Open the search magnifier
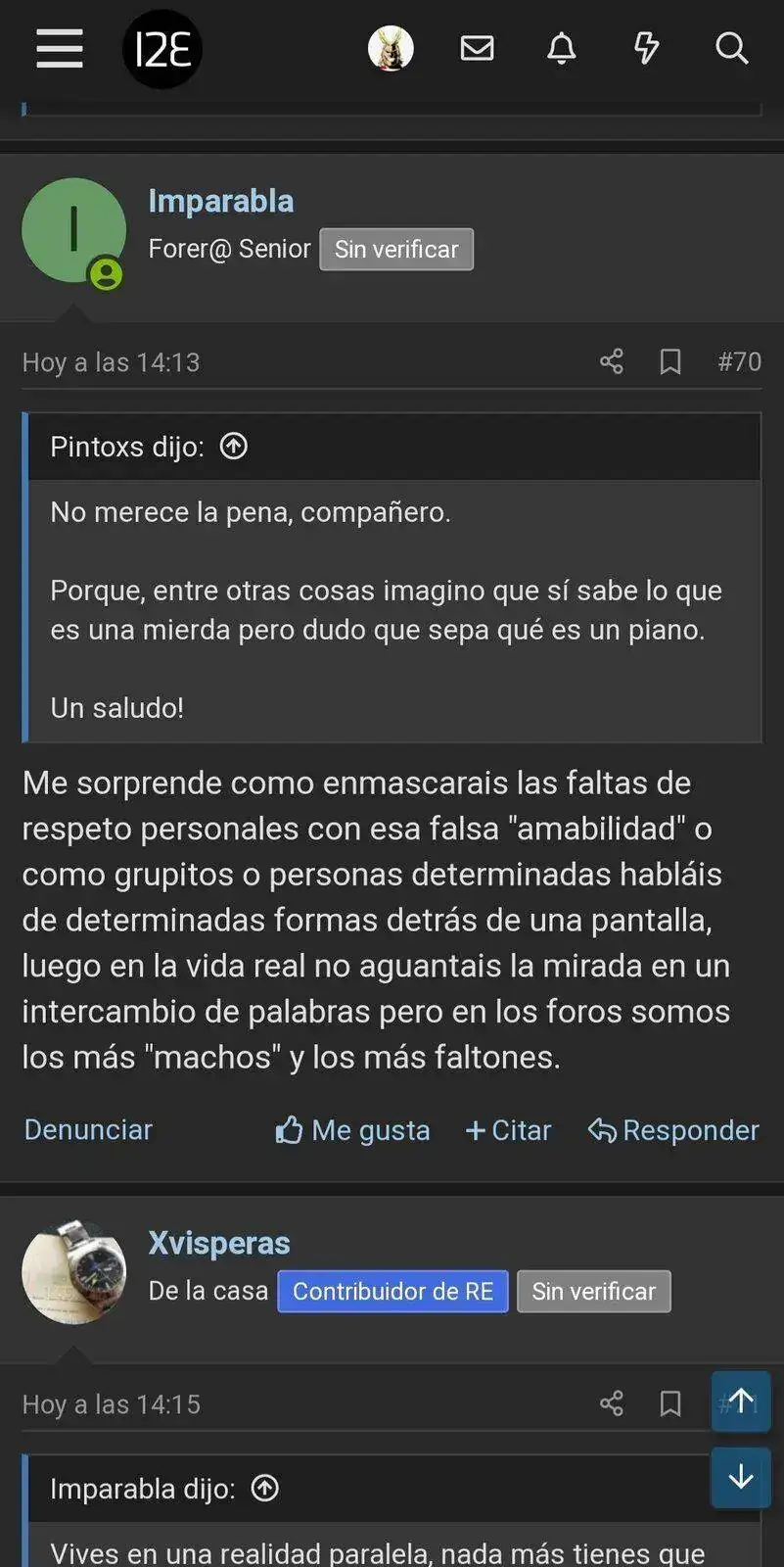This screenshot has width=784, height=1567. click(731, 48)
